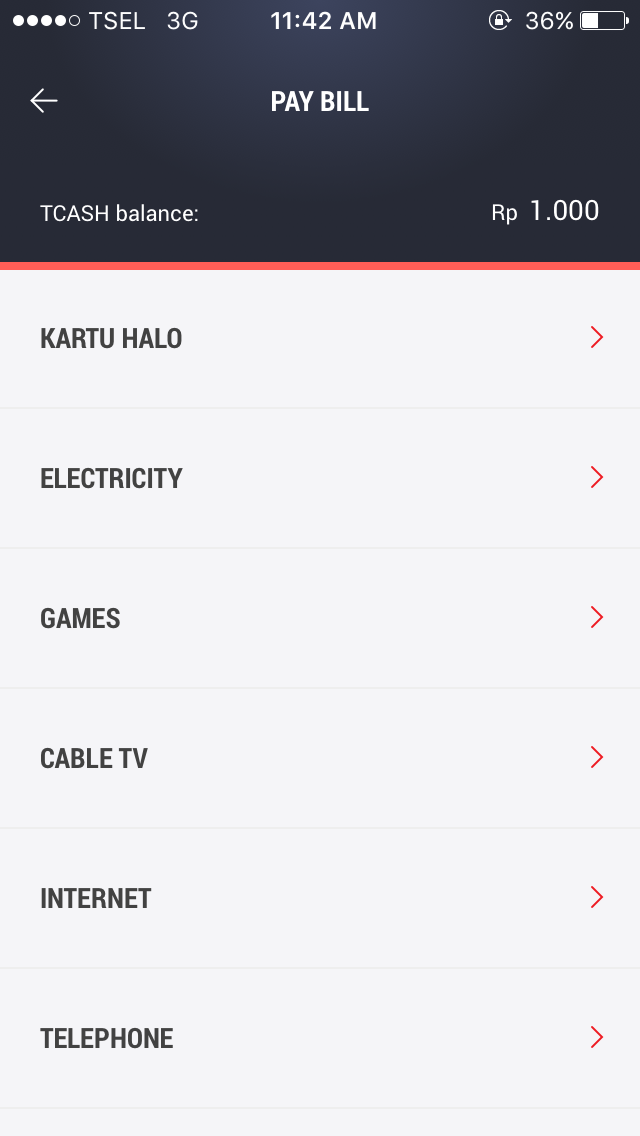Screen dimensions: 640x1136
Task: Go back using the arrow icon
Action: 43,101
